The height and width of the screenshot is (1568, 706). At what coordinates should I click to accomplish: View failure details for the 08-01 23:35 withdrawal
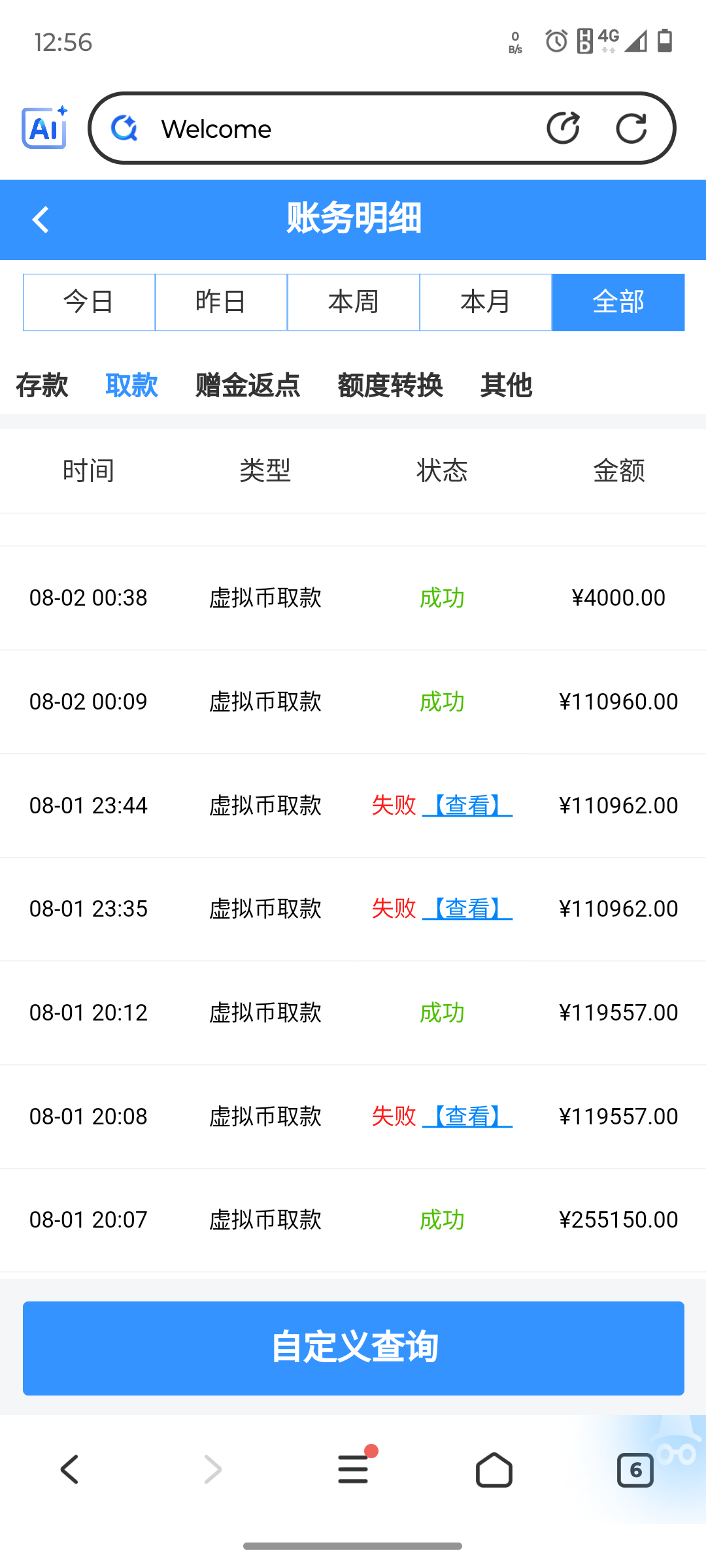[x=467, y=909]
